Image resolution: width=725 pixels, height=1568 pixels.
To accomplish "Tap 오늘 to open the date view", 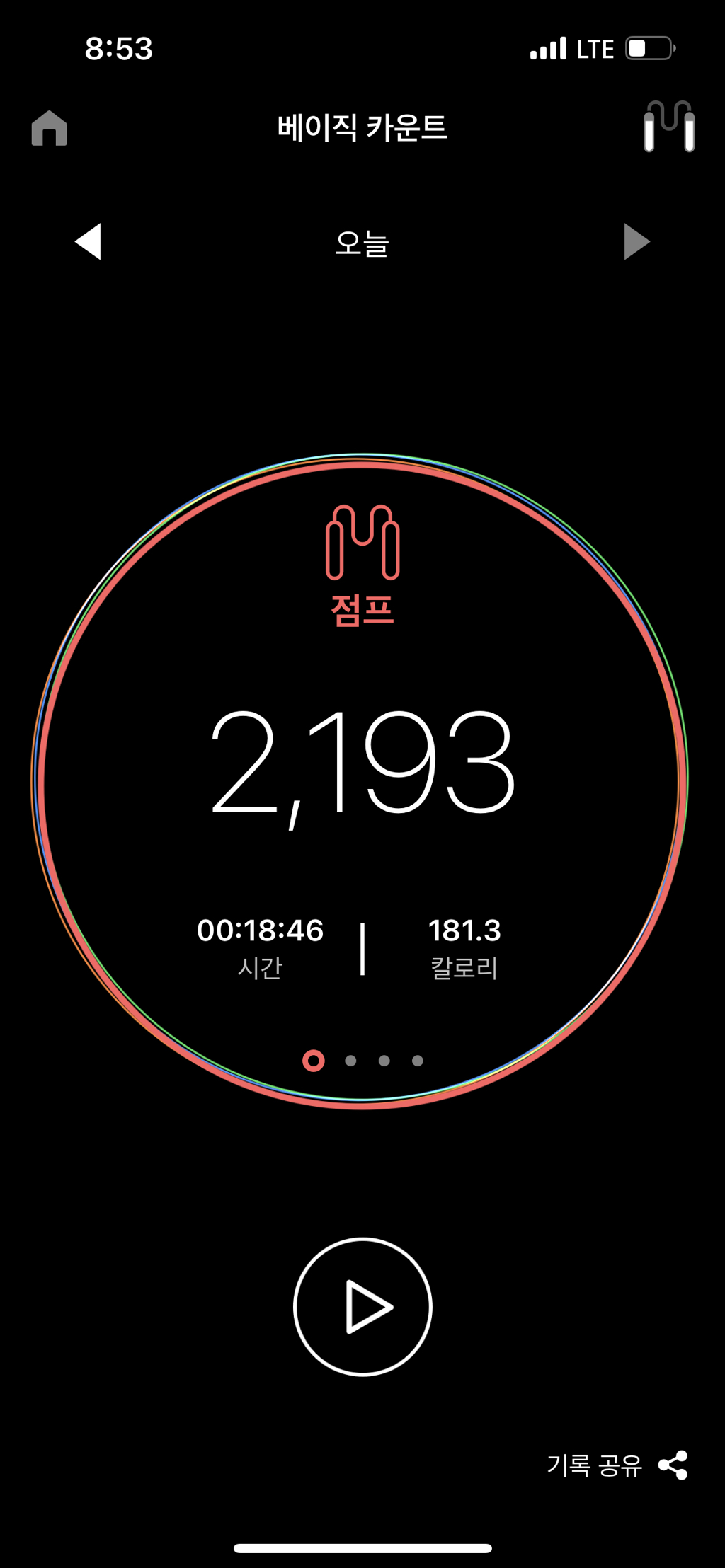I will 362,243.
